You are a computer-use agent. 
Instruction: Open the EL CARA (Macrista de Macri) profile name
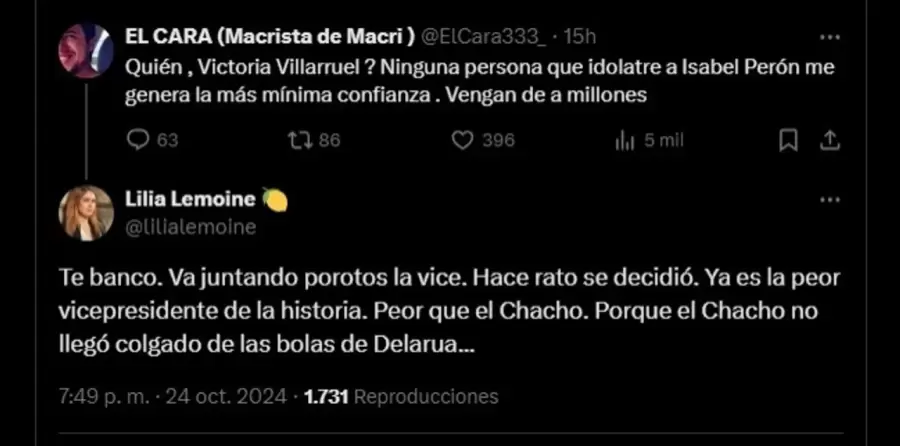[x=270, y=37]
